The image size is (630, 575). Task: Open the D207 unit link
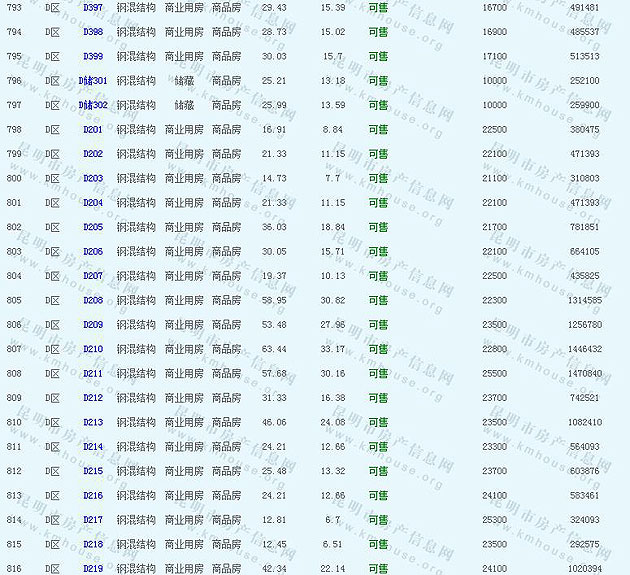click(x=92, y=276)
